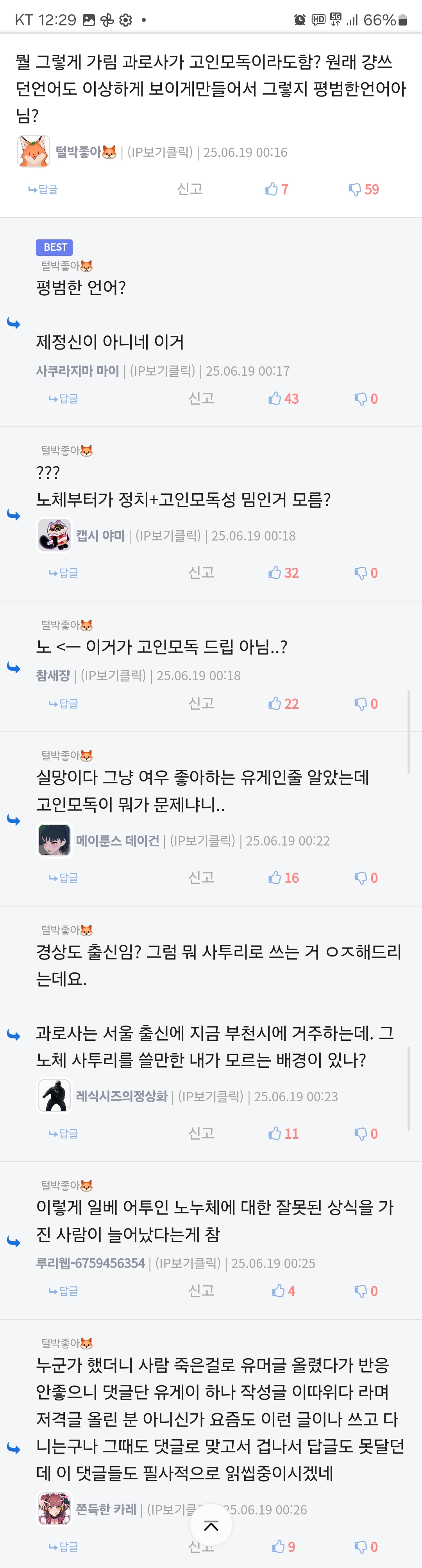Reply to 털박좋아's original comment
Screen dimensions: 422x1568
(x=43, y=189)
